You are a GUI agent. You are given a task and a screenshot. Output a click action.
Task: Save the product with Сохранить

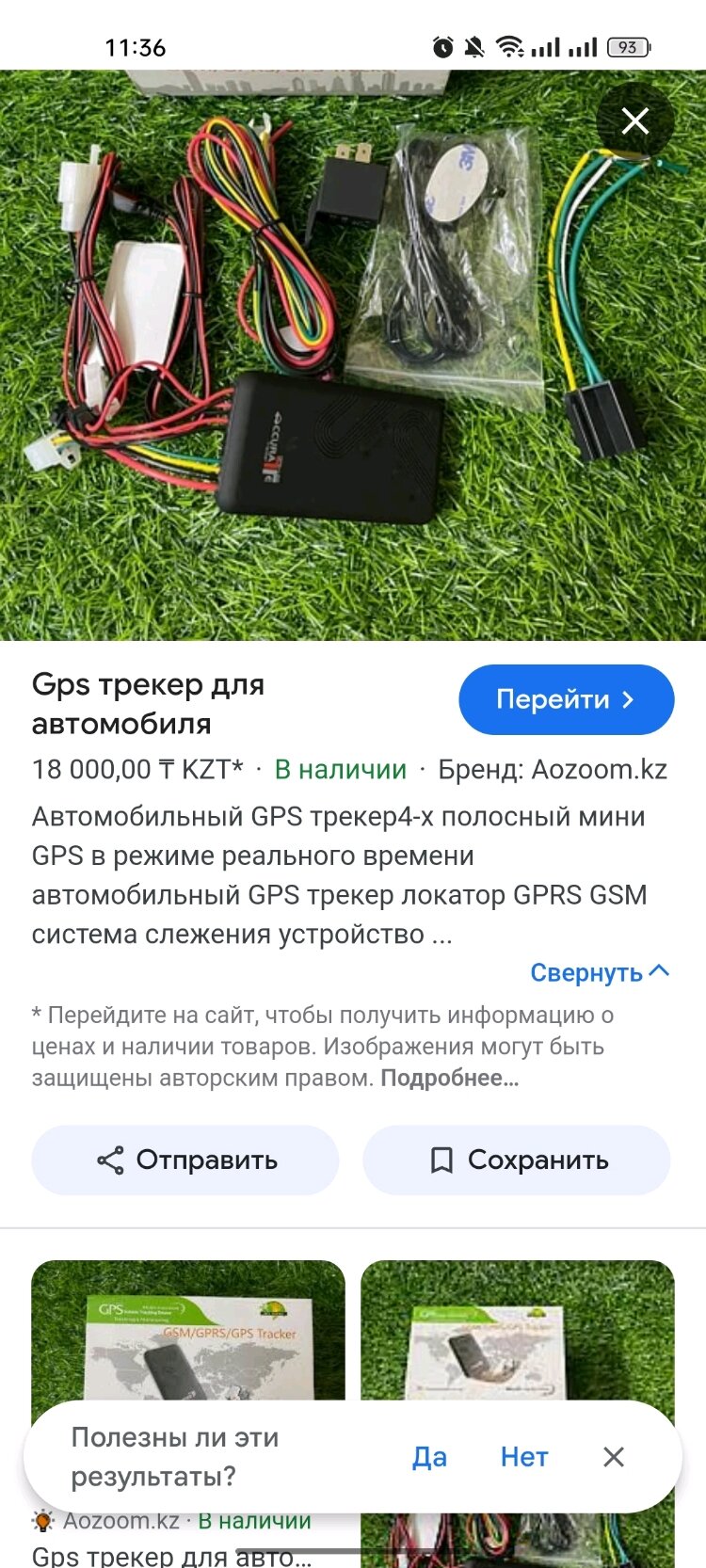[x=517, y=1160]
